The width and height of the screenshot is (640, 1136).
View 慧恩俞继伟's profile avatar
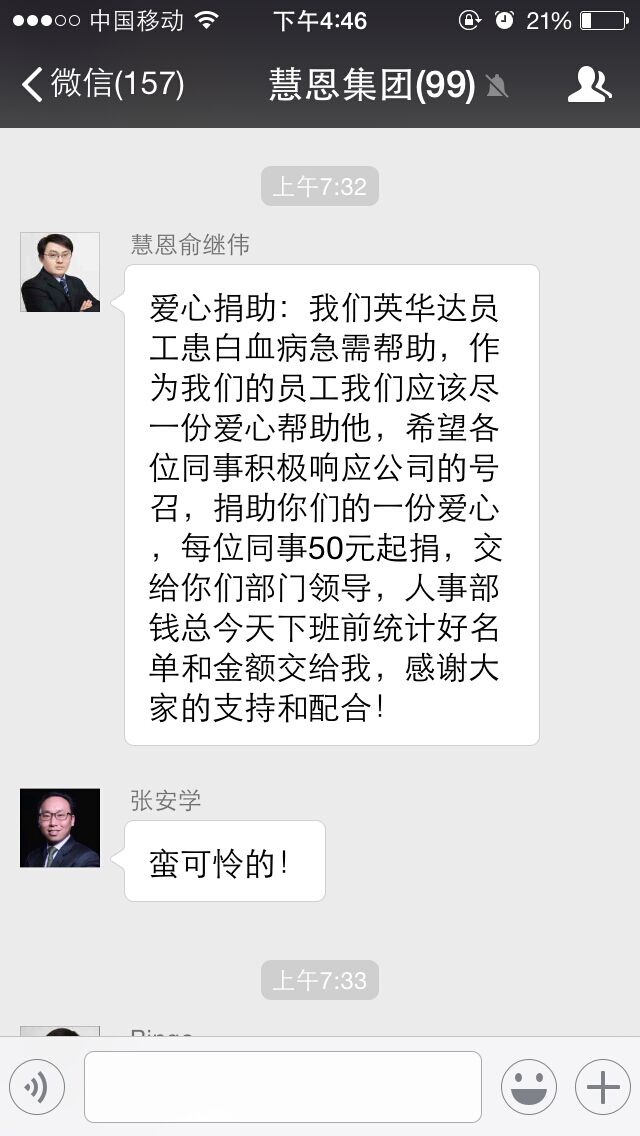point(60,272)
